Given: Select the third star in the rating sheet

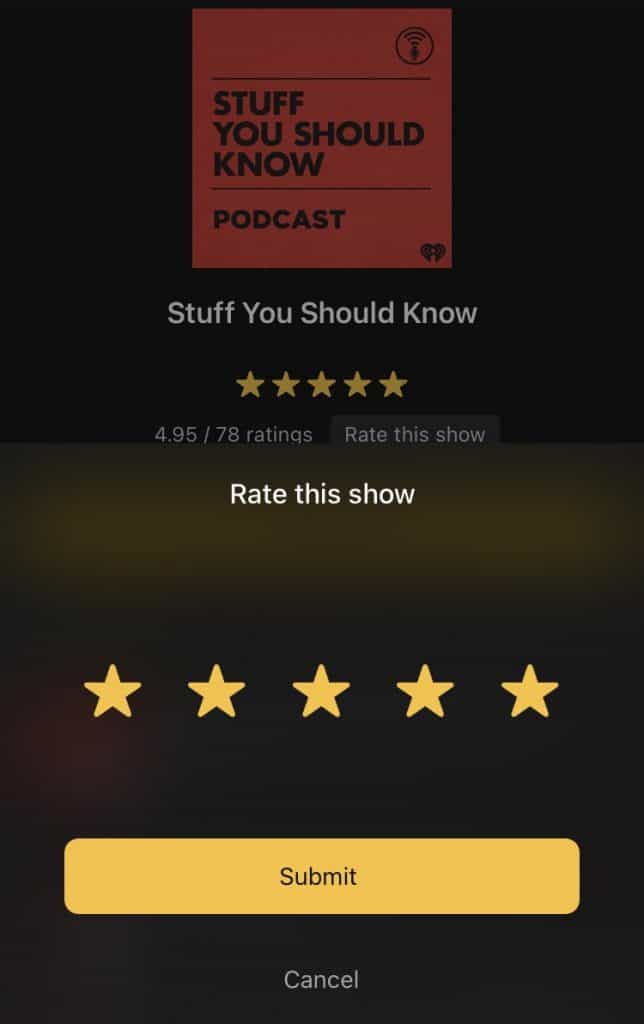Looking at the screenshot, I should [321, 693].
